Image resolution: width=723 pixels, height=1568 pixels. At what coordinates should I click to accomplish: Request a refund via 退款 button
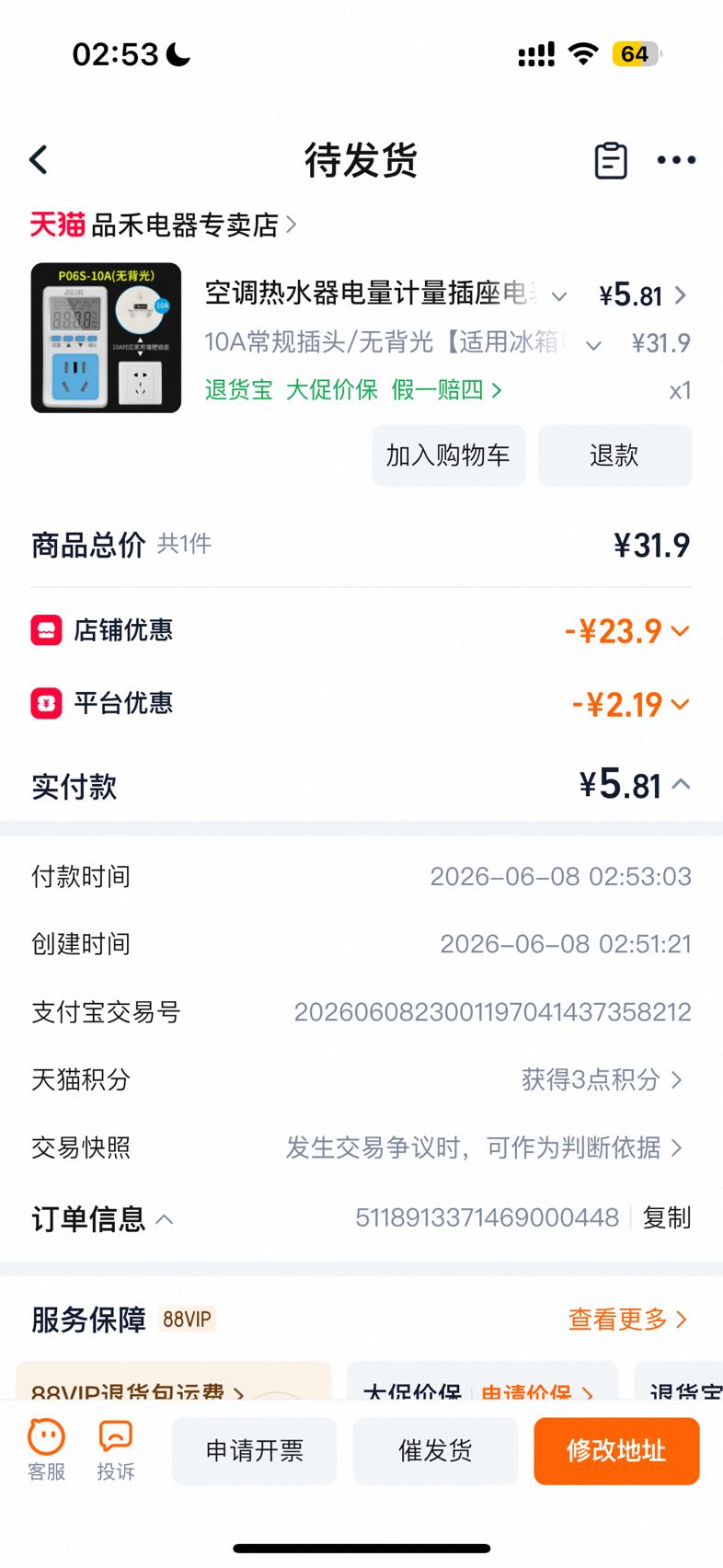(x=614, y=455)
